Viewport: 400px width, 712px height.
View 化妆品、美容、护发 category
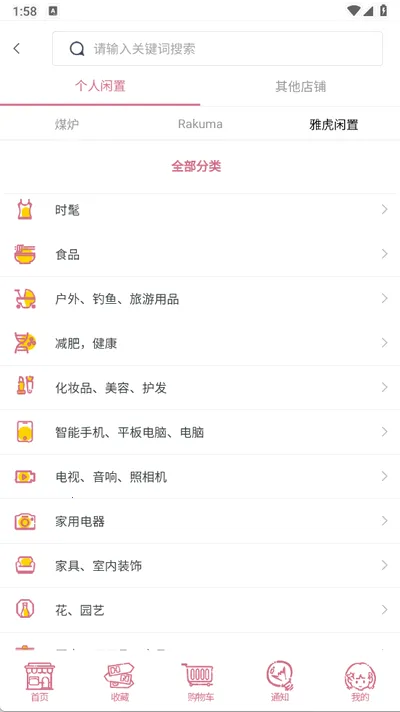pos(200,387)
